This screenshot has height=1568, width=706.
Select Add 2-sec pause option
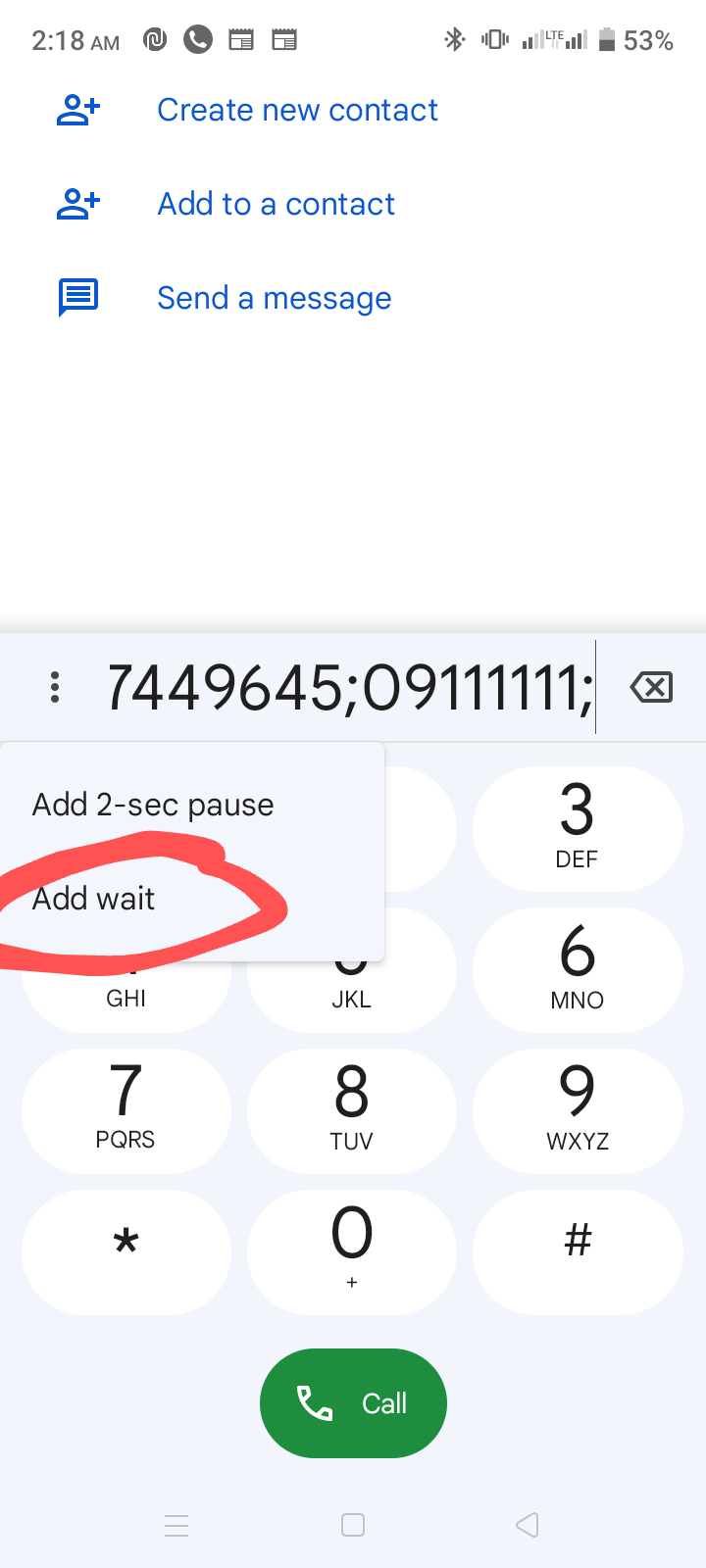pos(153,805)
